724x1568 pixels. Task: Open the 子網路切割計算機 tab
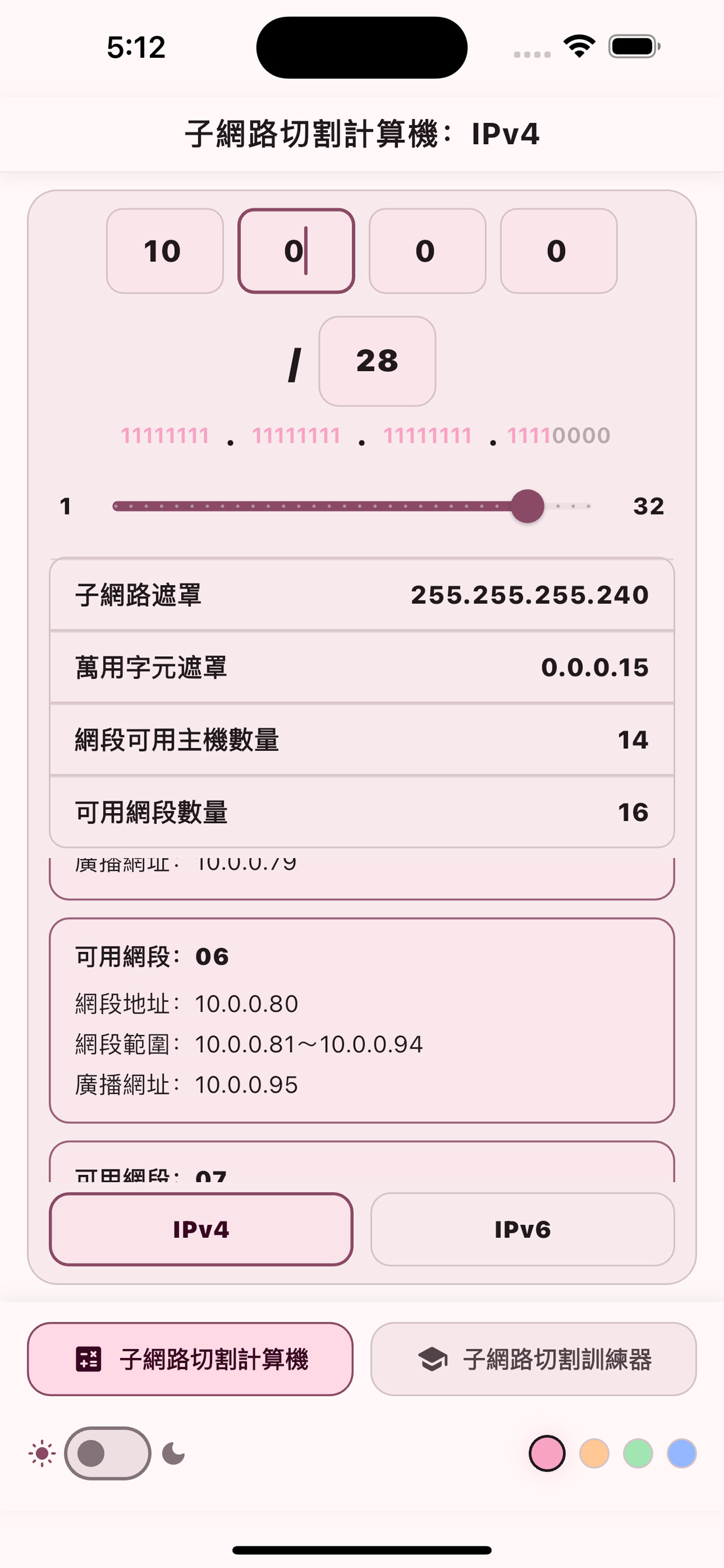pos(190,1359)
